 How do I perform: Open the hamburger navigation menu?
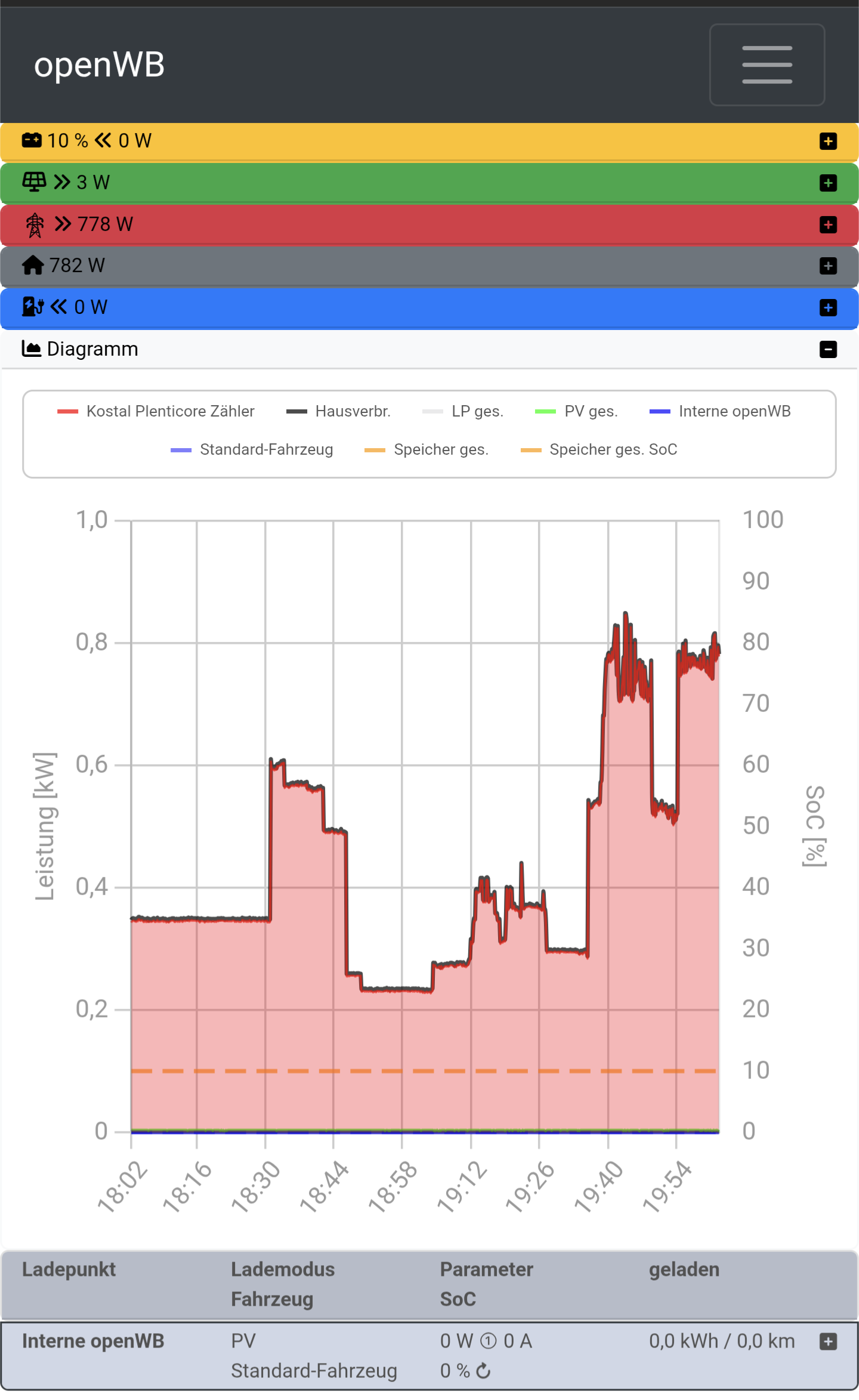(767, 64)
